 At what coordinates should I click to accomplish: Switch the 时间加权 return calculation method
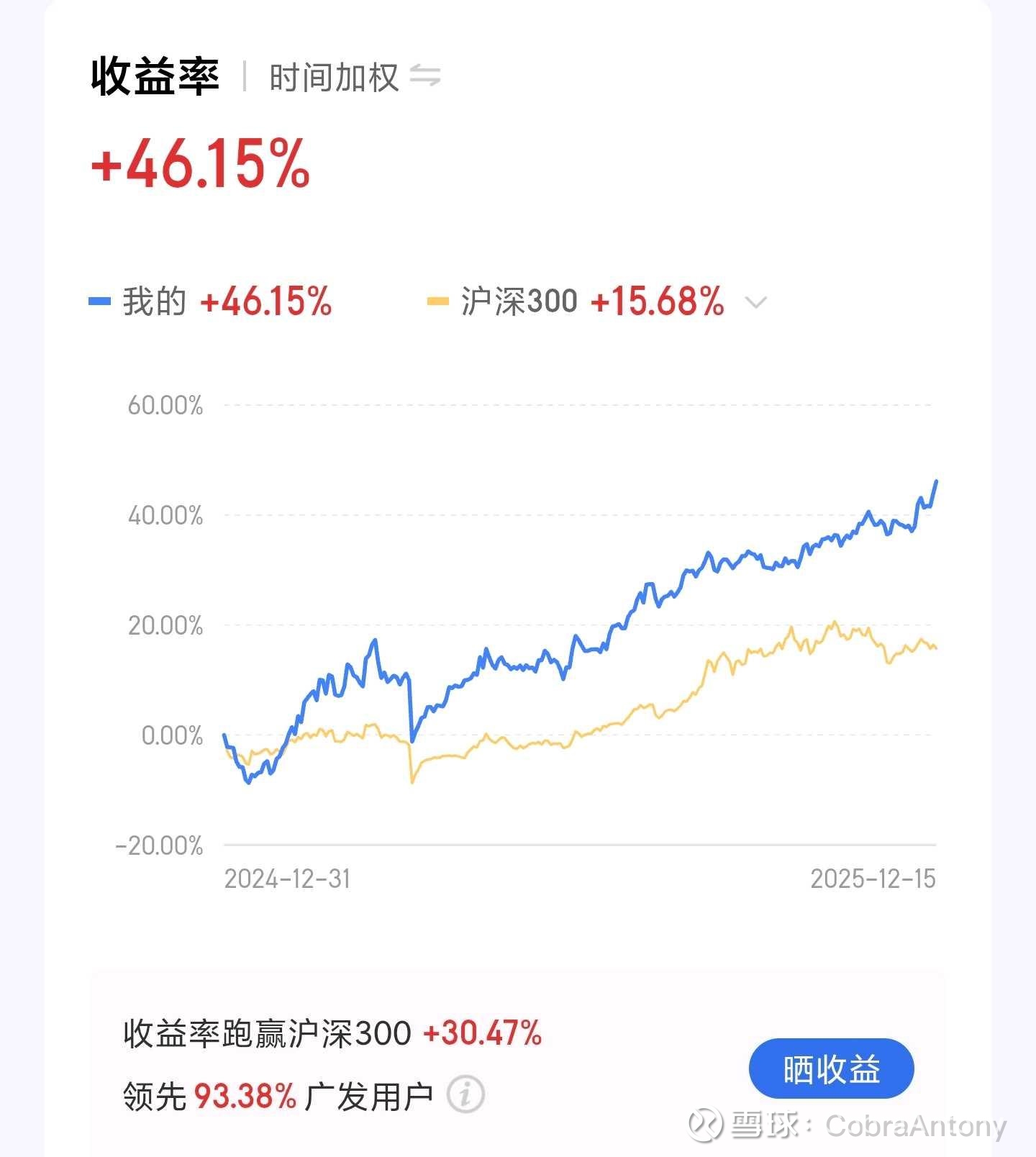424,76
